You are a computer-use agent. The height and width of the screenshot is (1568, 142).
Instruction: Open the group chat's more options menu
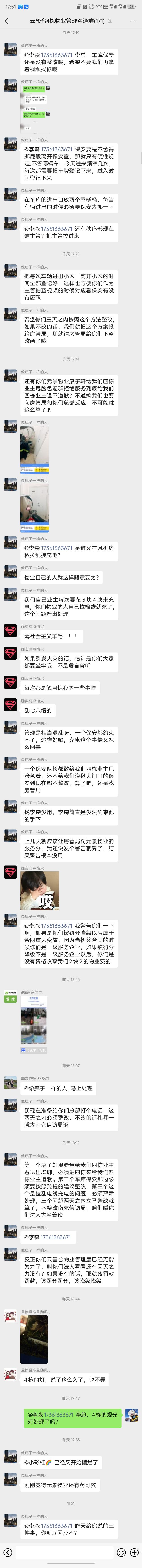133,21
